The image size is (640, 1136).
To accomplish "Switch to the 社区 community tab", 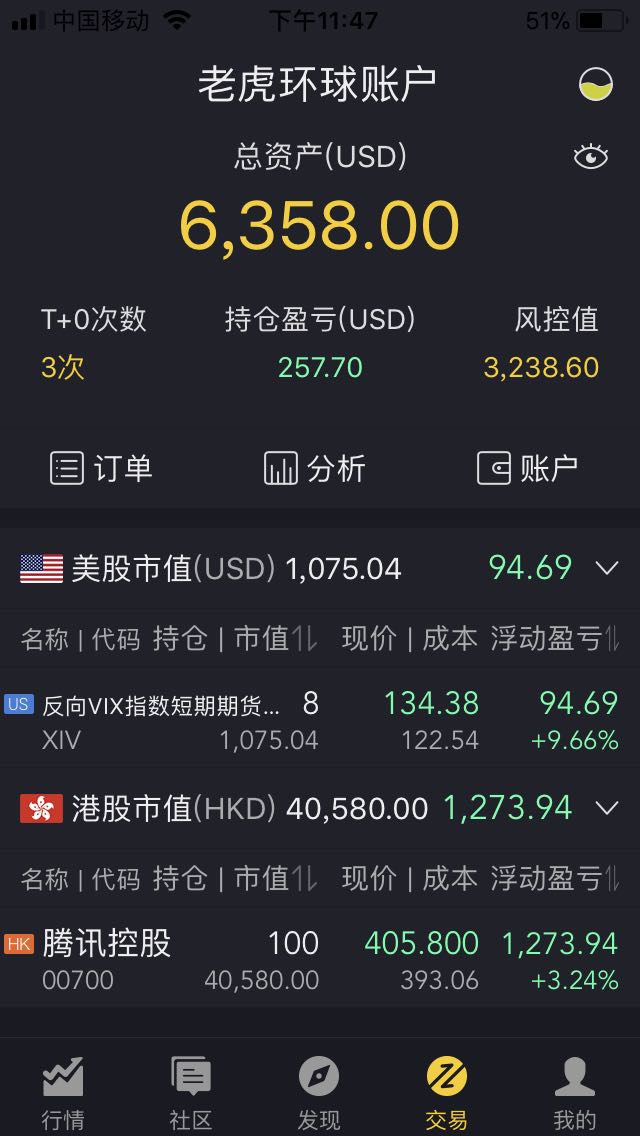I will (191, 1093).
